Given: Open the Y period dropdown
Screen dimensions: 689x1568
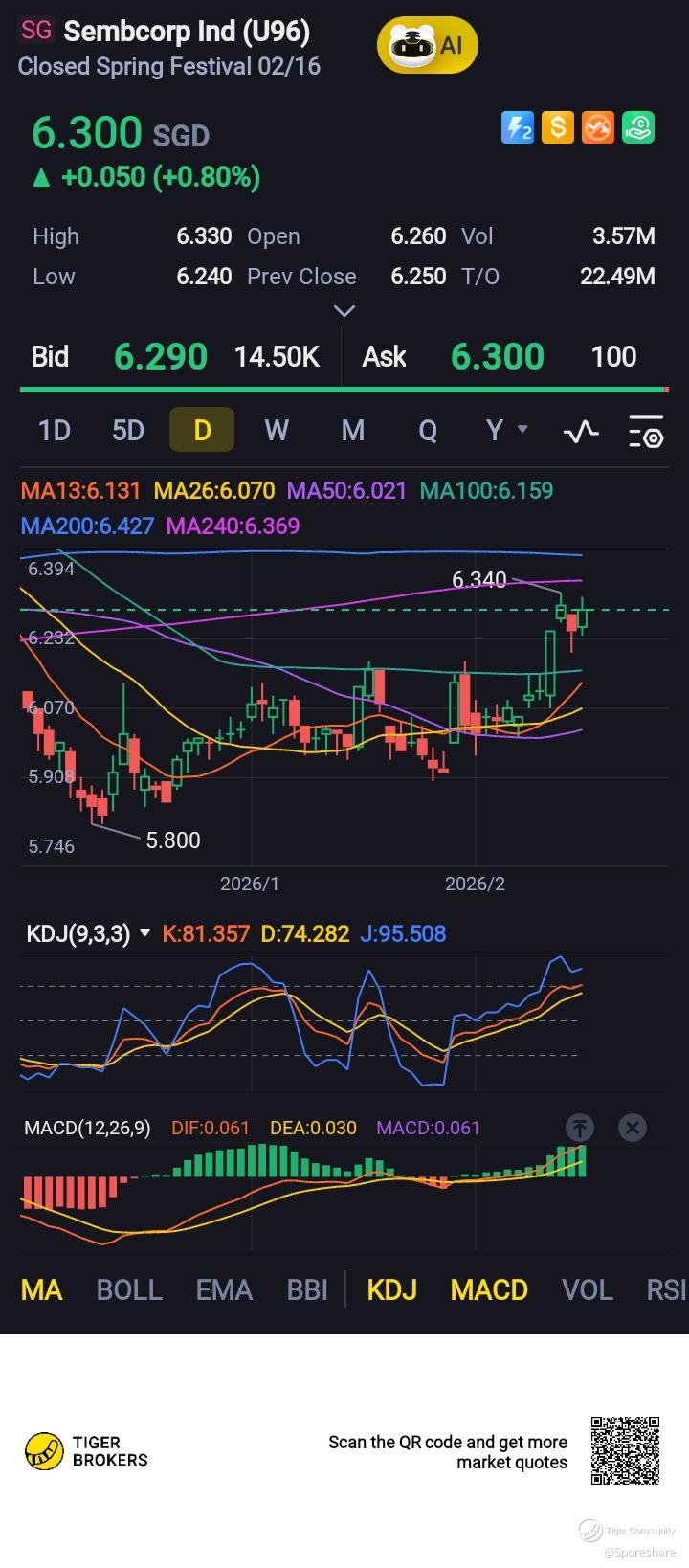Looking at the screenshot, I should point(505,430).
